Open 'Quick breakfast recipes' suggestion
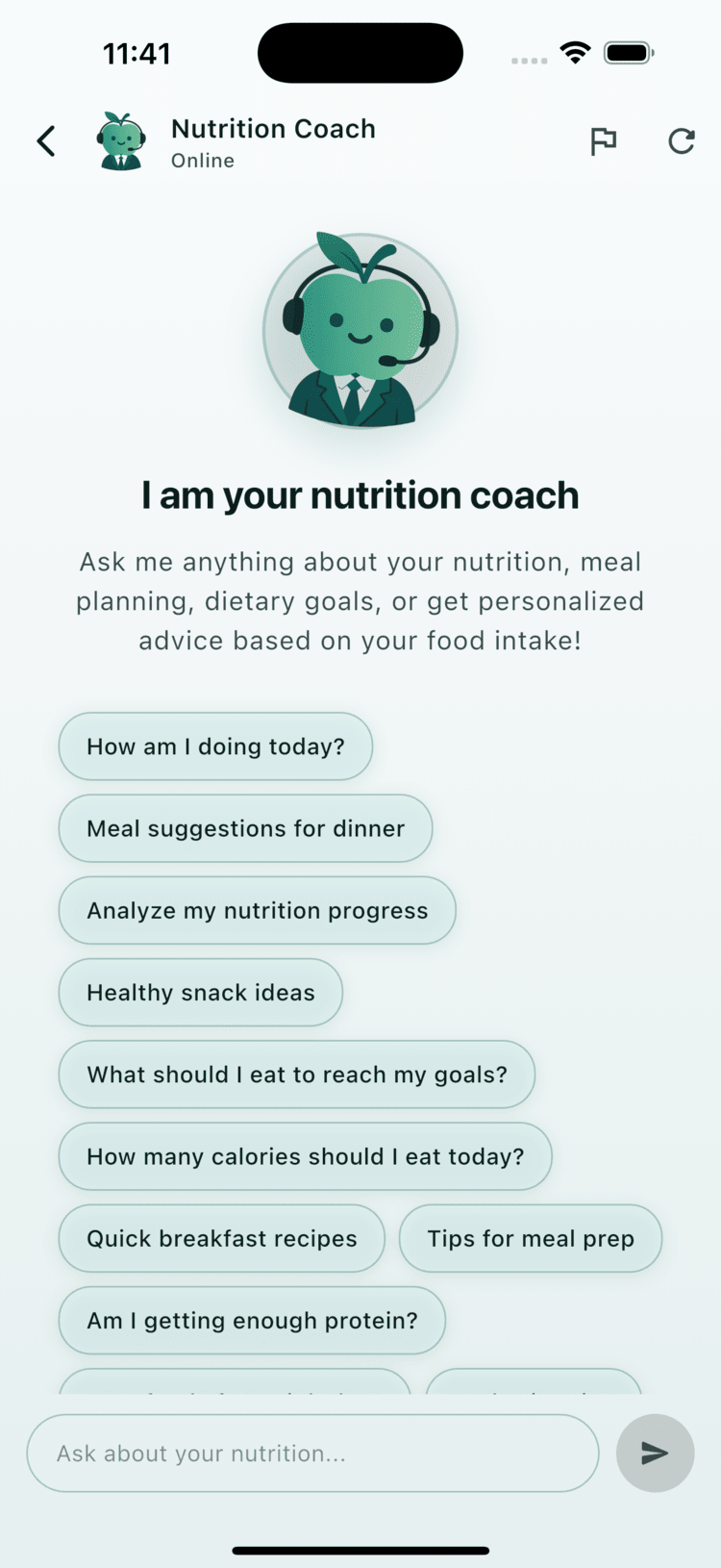The width and height of the screenshot is (721, 1568). [222, 1239]
